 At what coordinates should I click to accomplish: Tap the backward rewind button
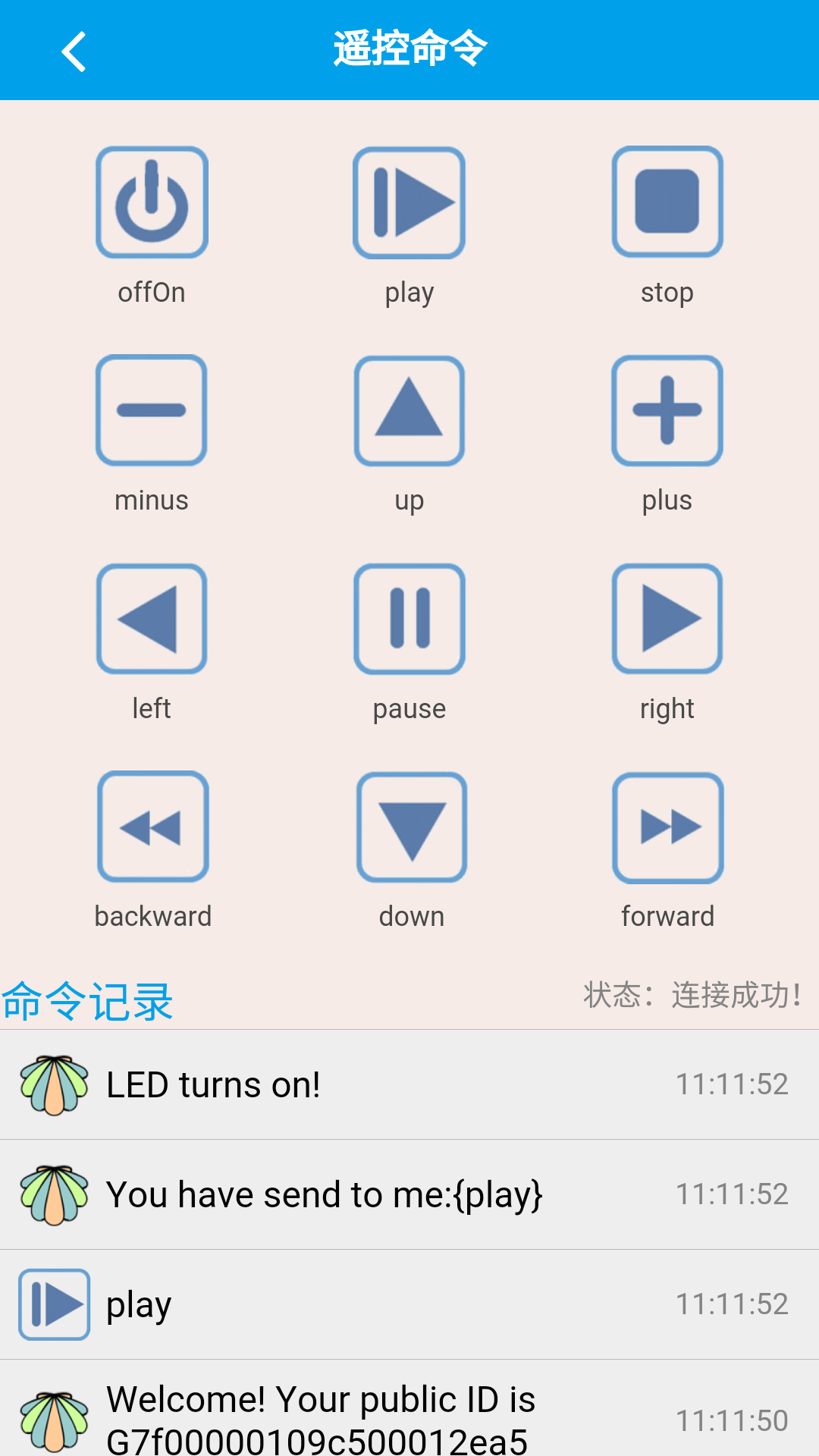153,827
